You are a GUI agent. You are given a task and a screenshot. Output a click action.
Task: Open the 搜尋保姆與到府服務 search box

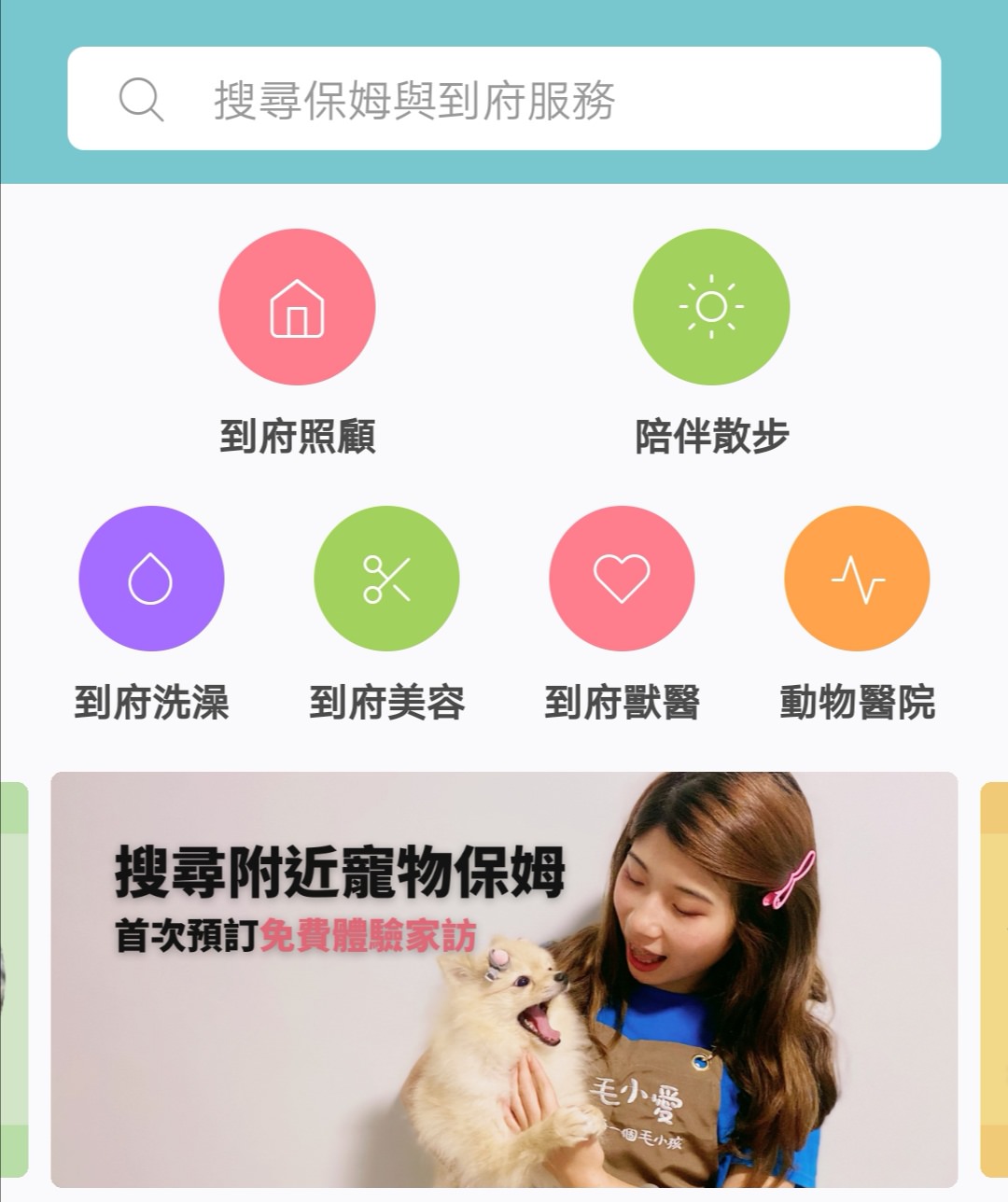[504, 99]
